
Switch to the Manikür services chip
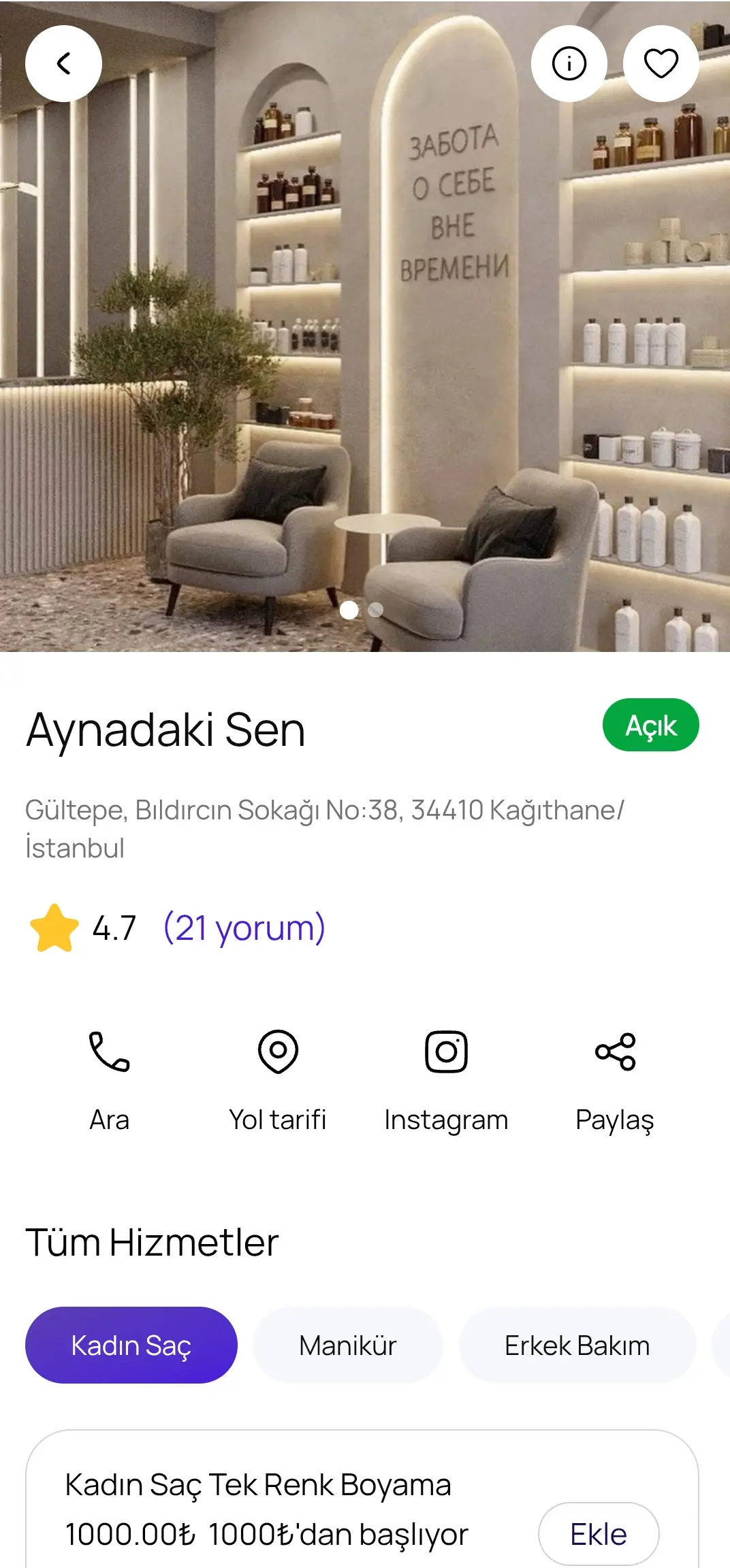[x=347, y=1345]
